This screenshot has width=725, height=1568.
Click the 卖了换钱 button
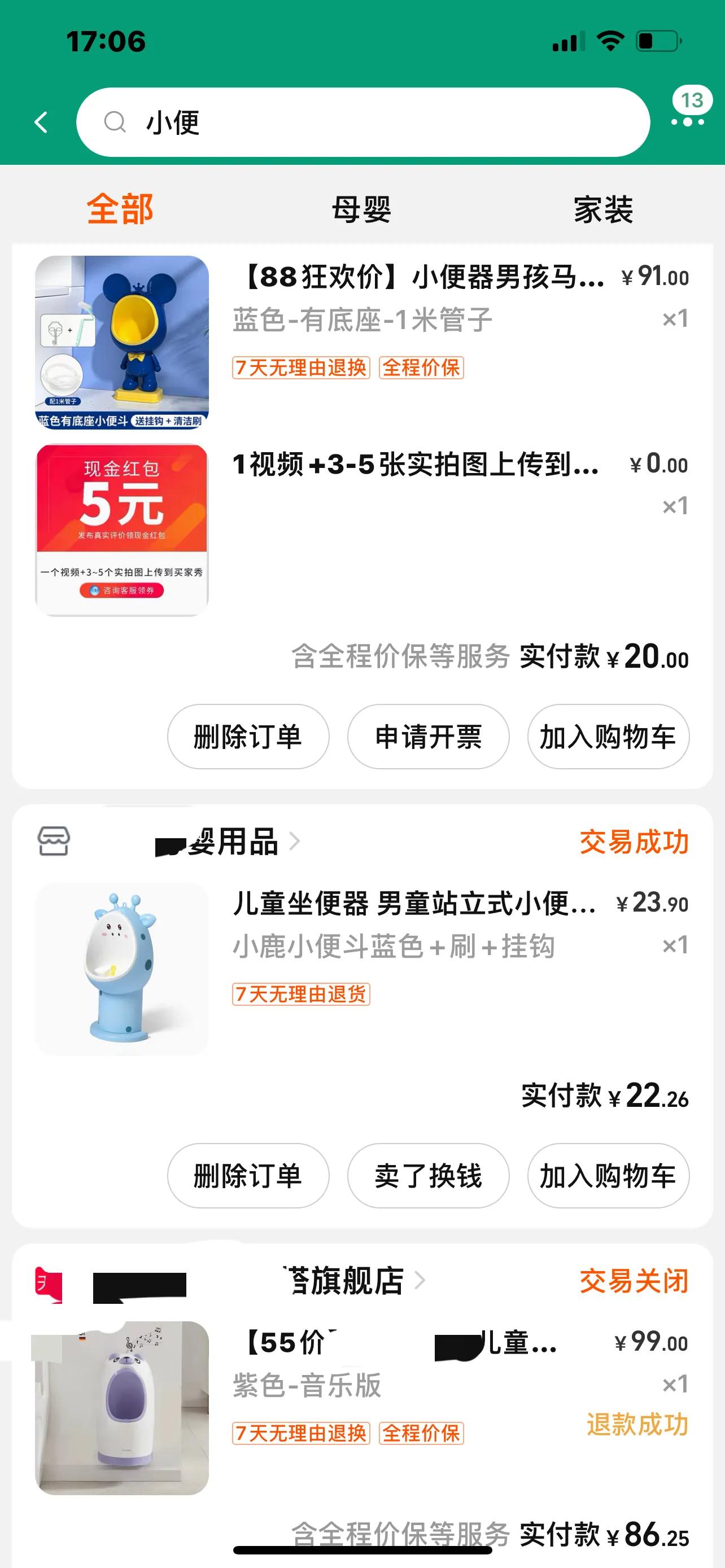[428, 1176]
